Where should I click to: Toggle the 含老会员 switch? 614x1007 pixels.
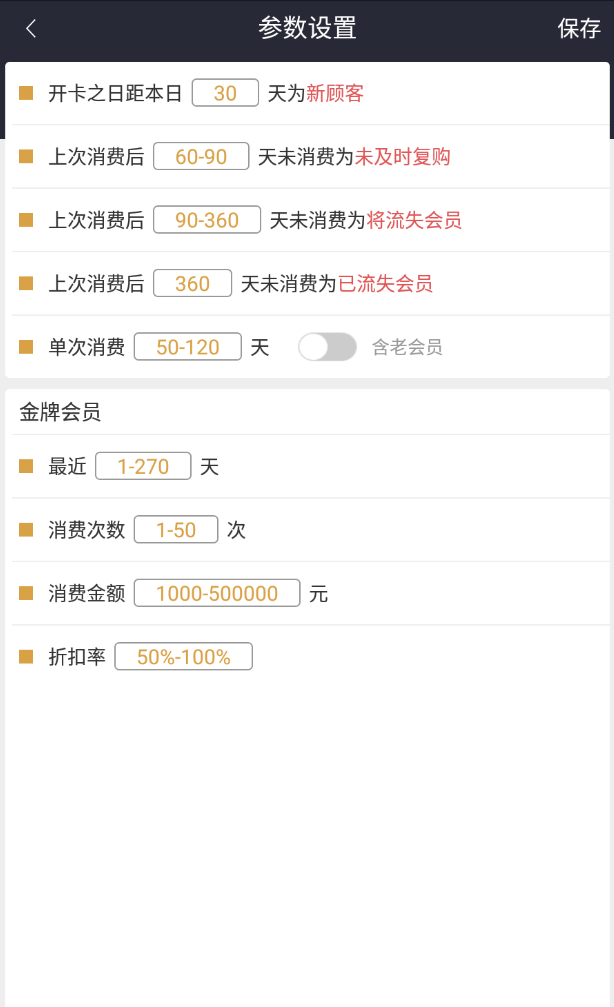pos(327,347)
